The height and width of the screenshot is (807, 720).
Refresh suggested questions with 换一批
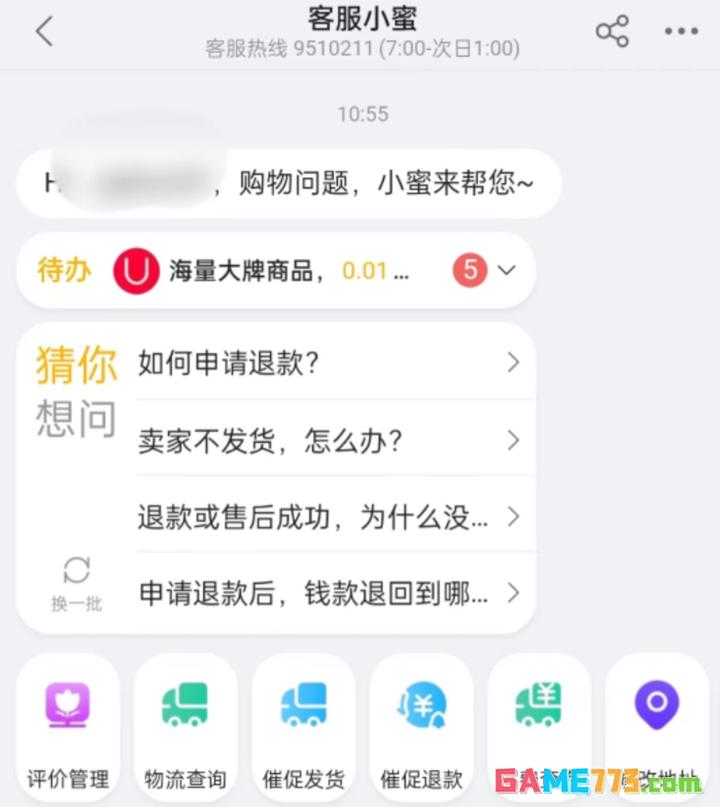pos(77,584)
